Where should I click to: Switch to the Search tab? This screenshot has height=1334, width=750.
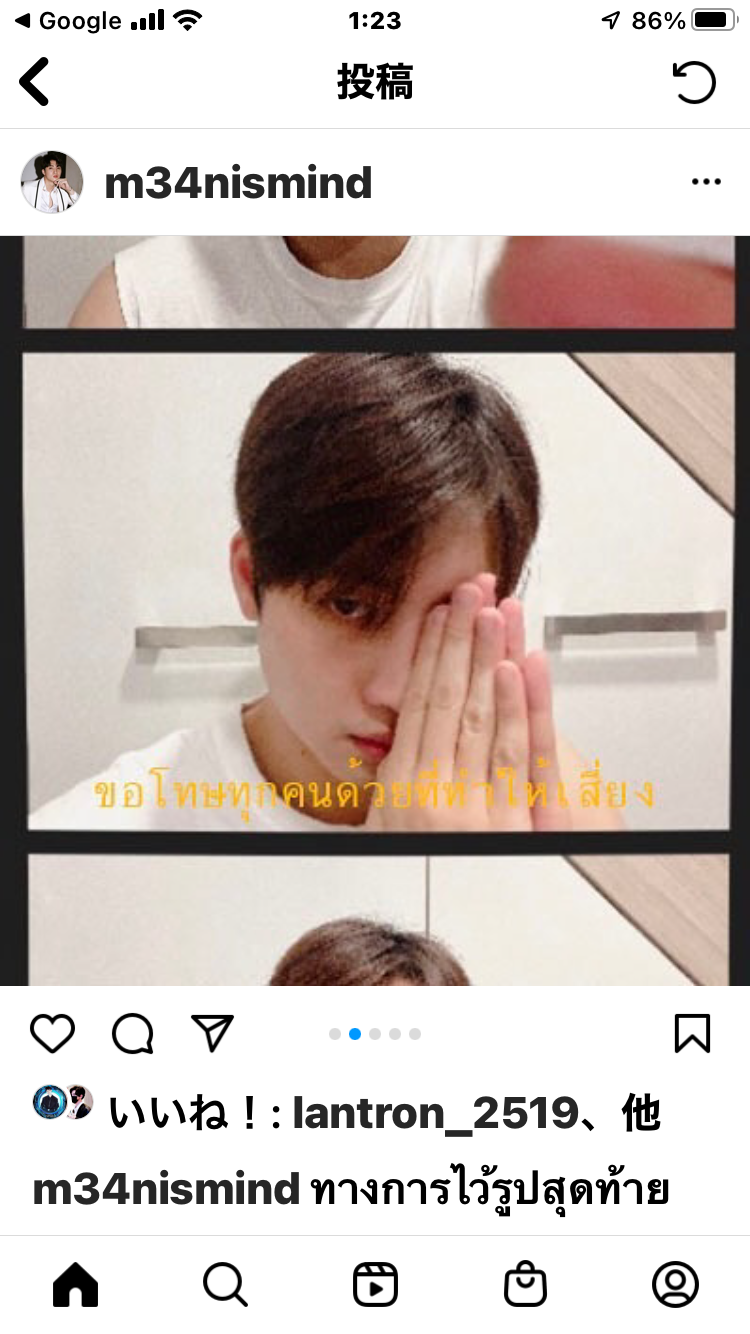click(x=225, y=1284)
